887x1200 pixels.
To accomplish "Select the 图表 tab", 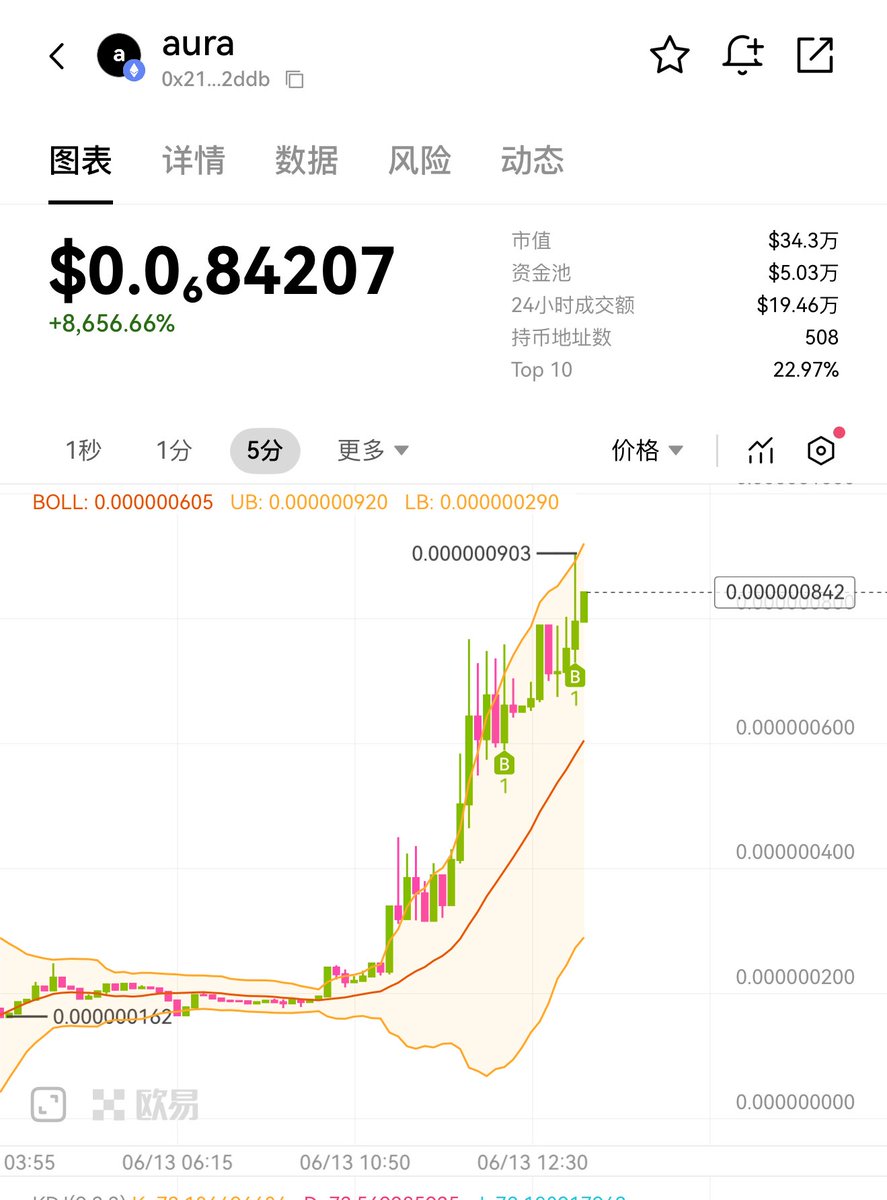I will pos(80,161).
